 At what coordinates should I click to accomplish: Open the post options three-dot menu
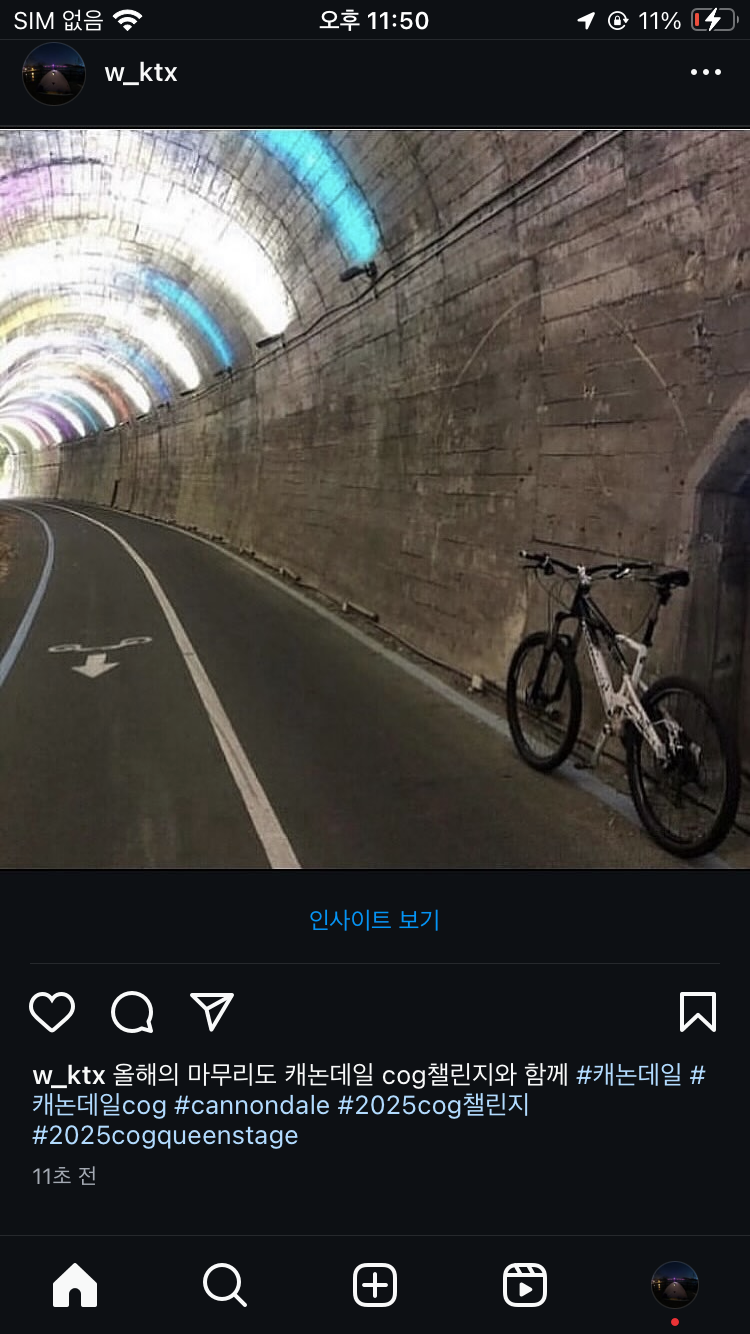point(706,71)
